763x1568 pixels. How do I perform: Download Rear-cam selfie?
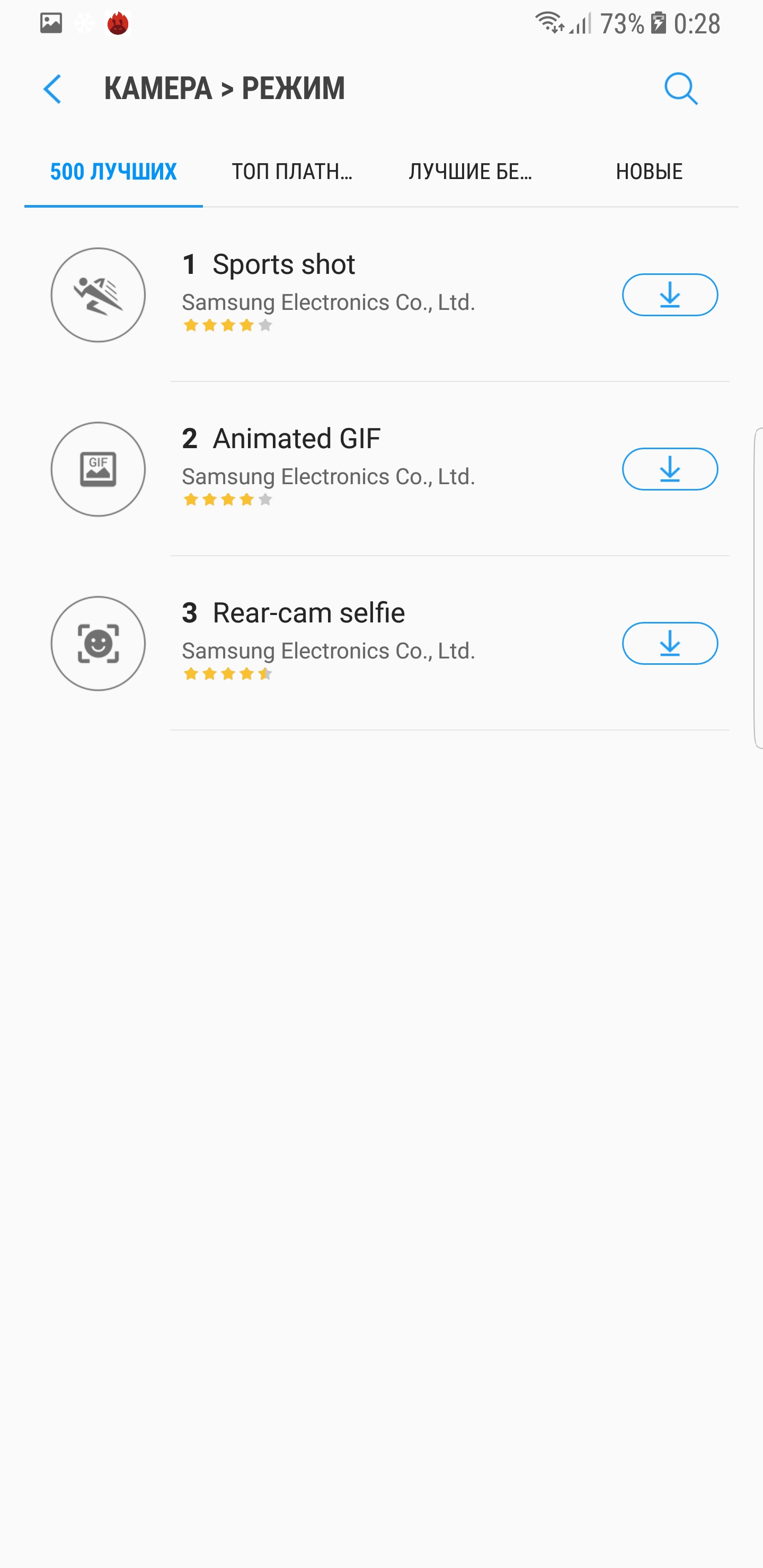[x=669, y=643]
